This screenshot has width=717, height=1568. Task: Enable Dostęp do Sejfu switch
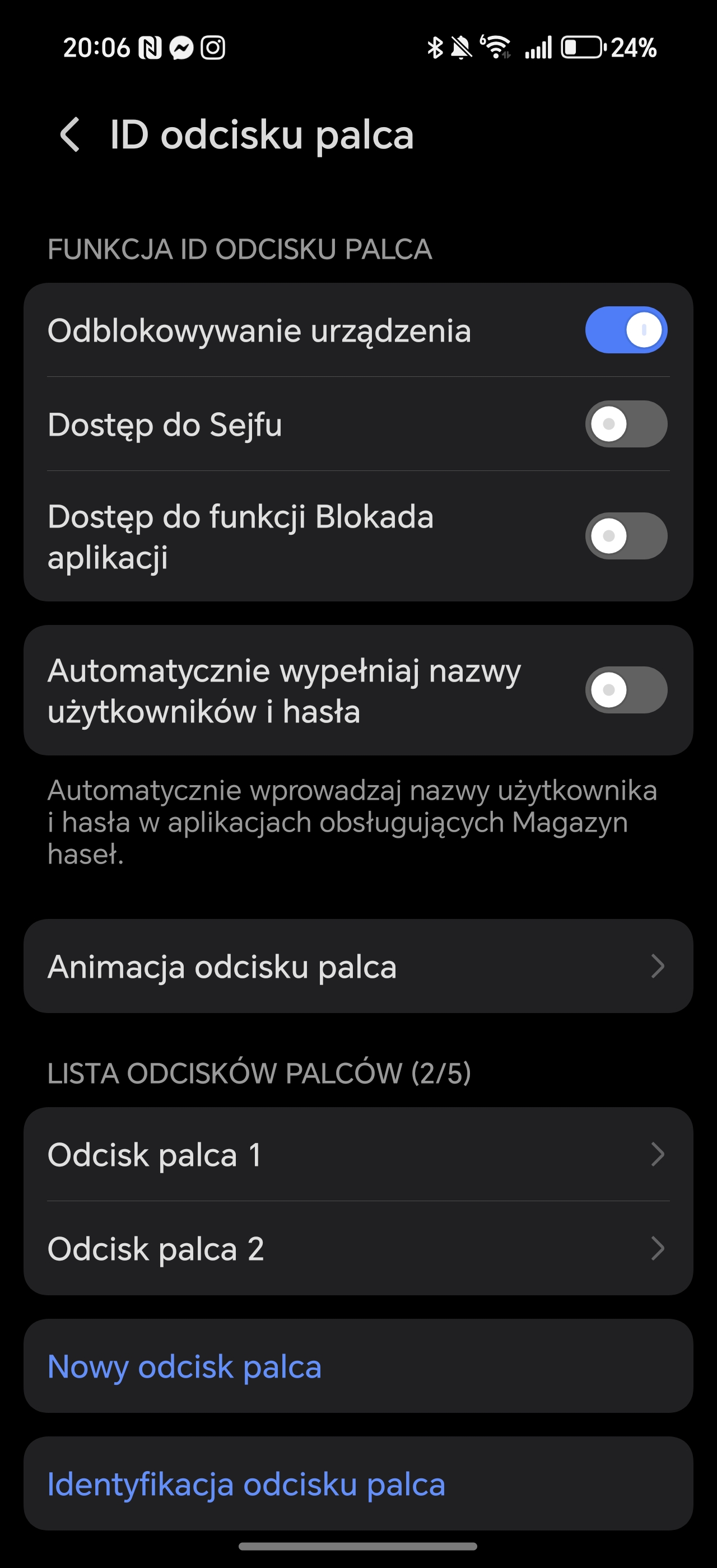[x=626, y=424]
